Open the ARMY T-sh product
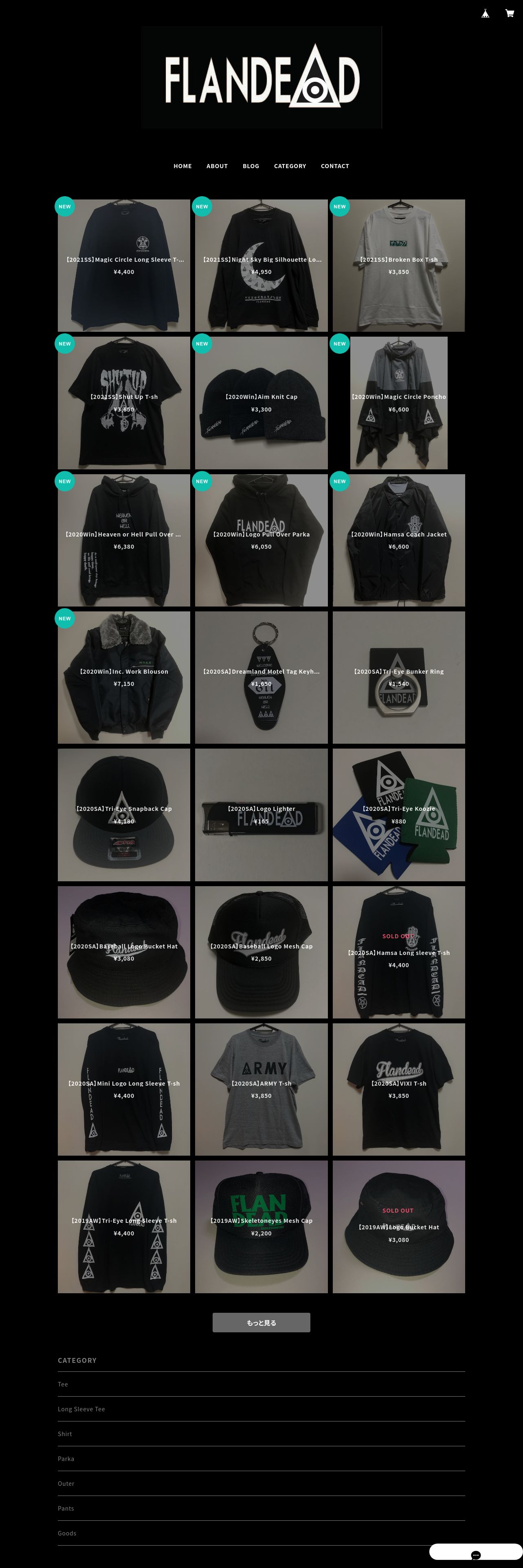 pos(261,1090)
